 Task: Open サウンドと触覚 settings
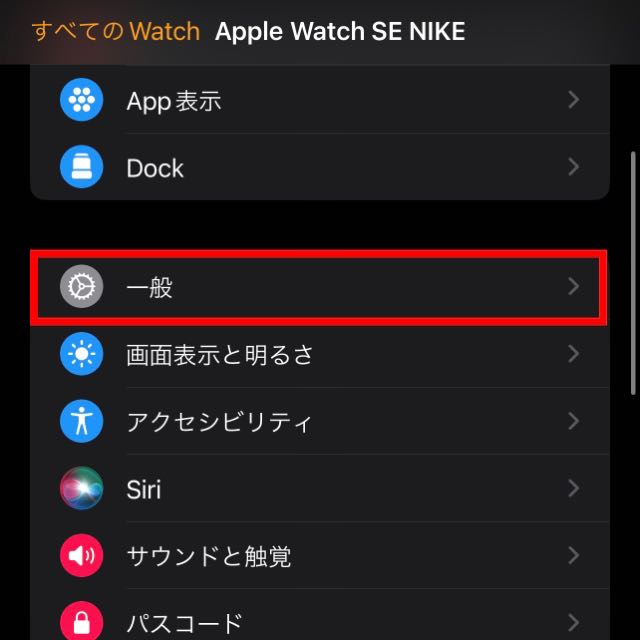click(x=320, y=555)
